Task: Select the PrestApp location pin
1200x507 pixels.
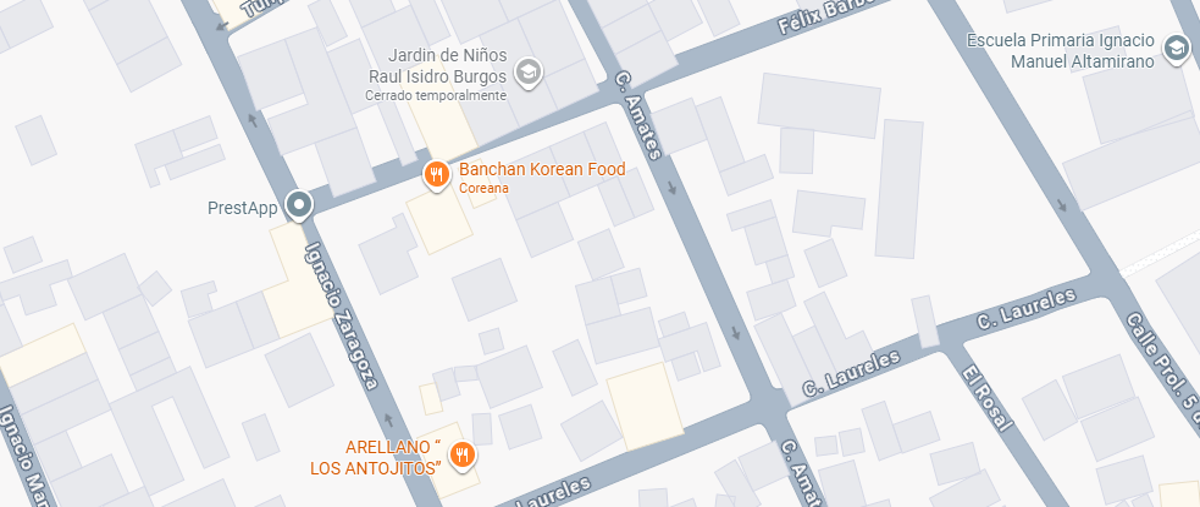Action: point(298,206)
